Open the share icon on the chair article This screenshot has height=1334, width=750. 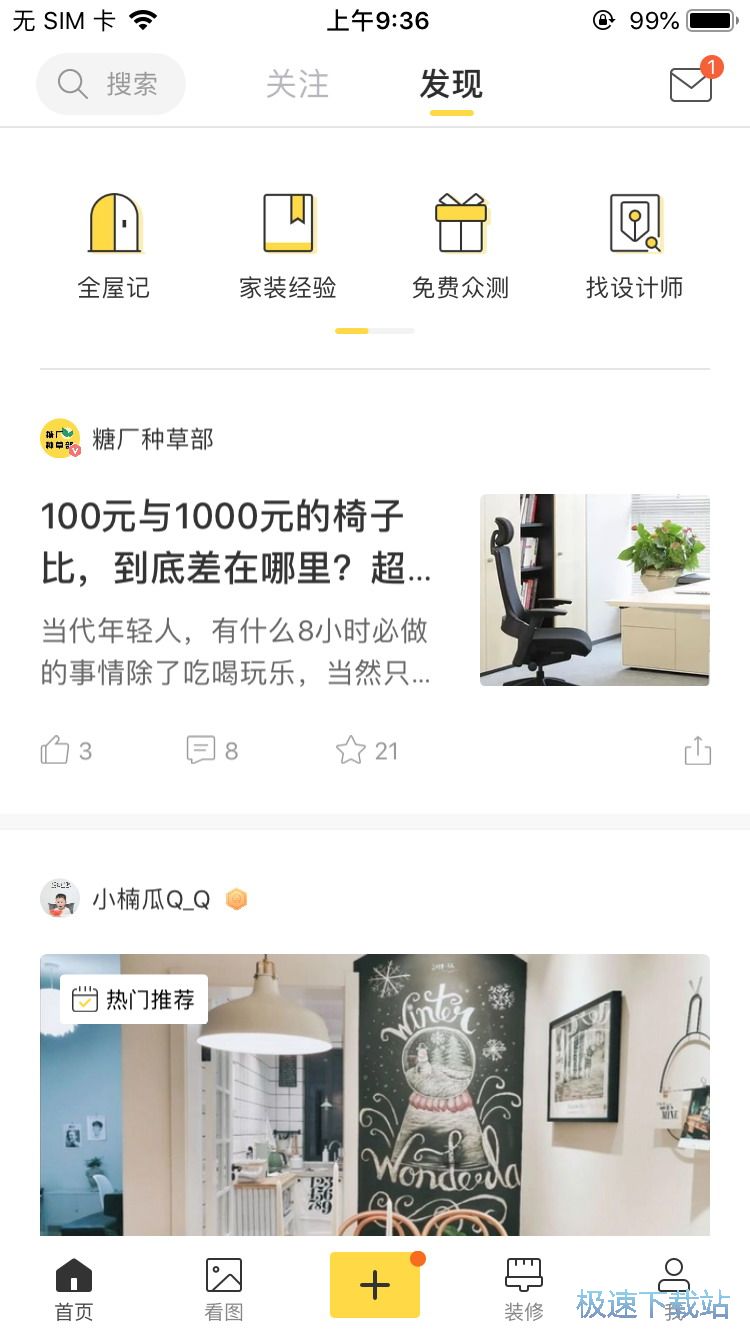tap(697, 749)
